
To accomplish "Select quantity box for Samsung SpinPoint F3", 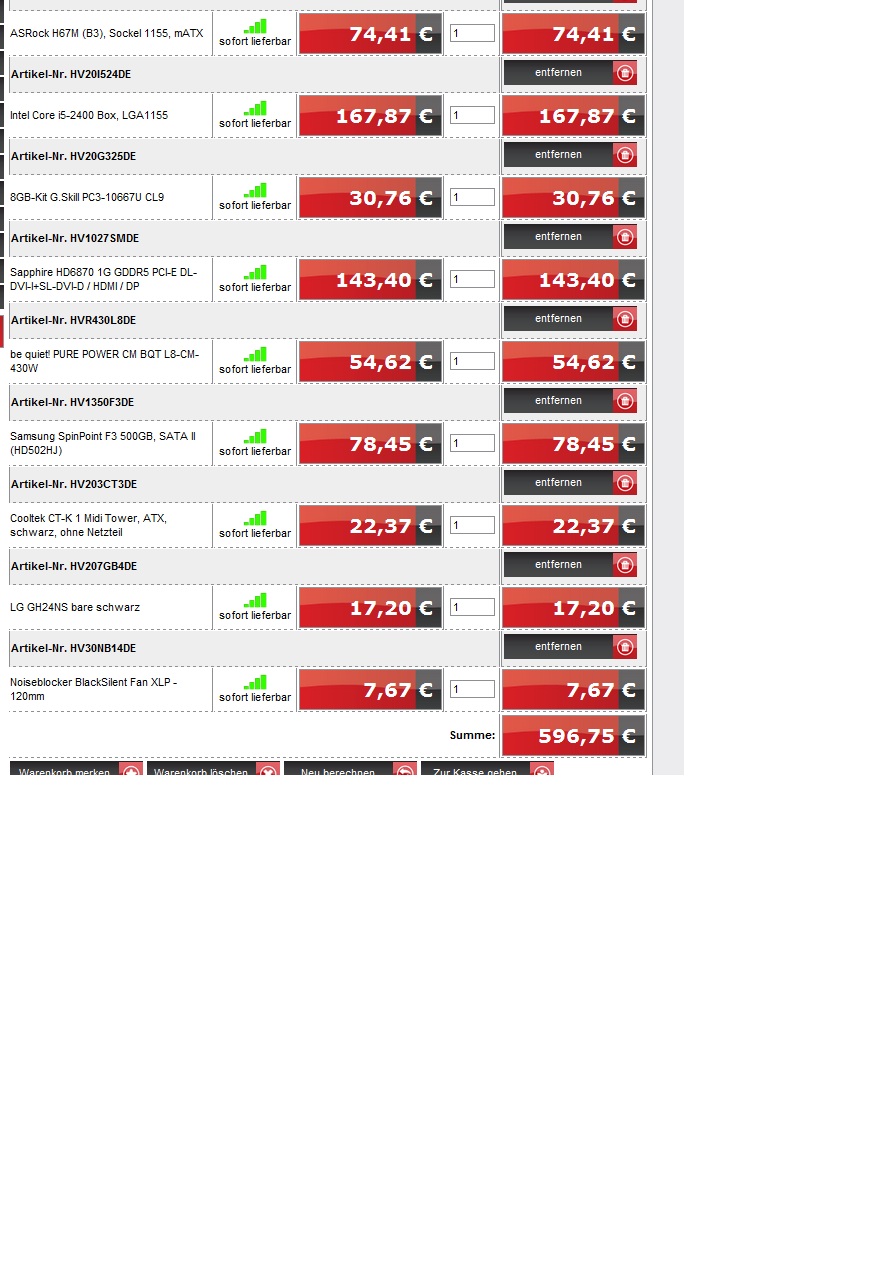I will pos(472,443).
